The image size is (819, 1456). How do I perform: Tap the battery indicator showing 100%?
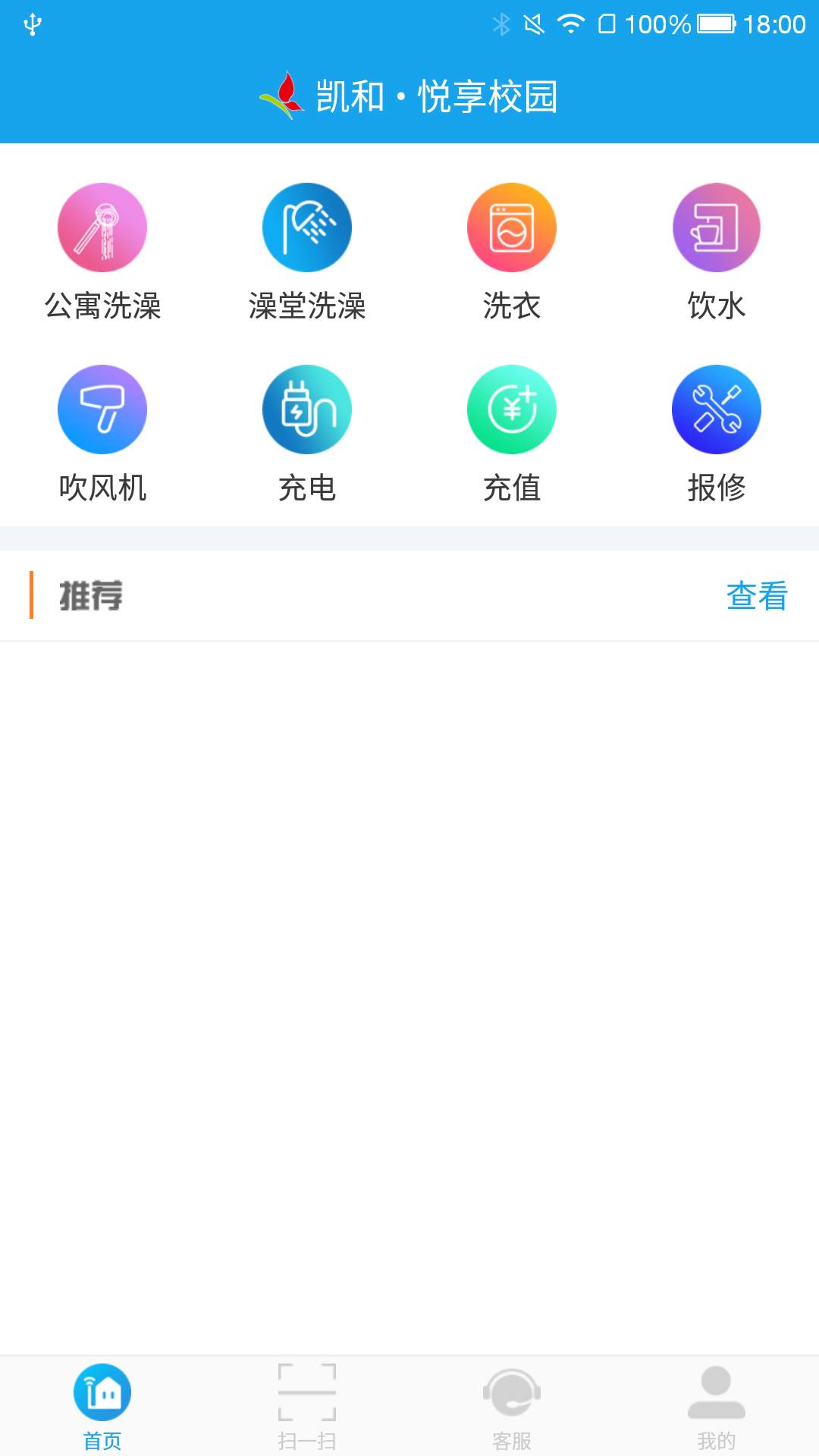[x=714, y=22]
